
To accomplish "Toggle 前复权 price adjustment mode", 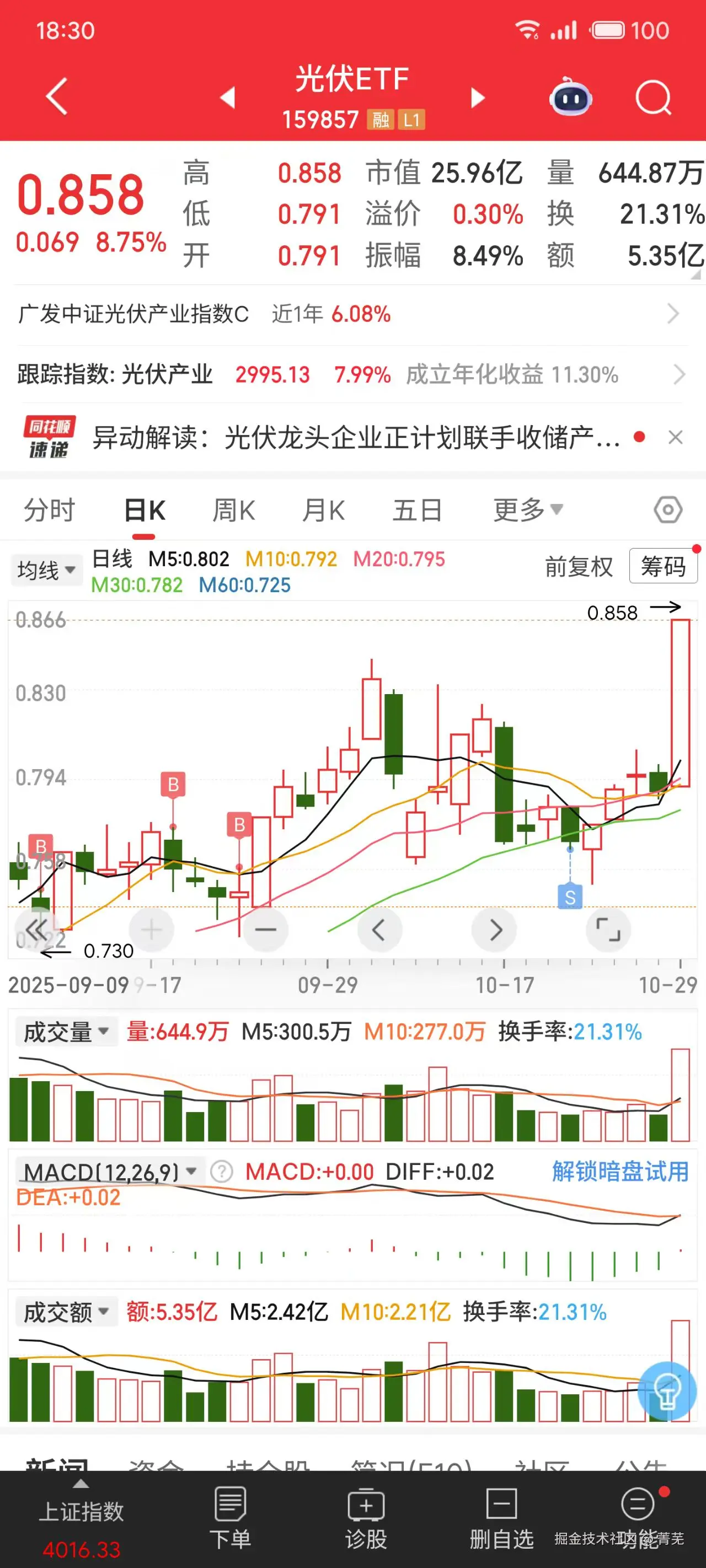I will coord(579,566).
